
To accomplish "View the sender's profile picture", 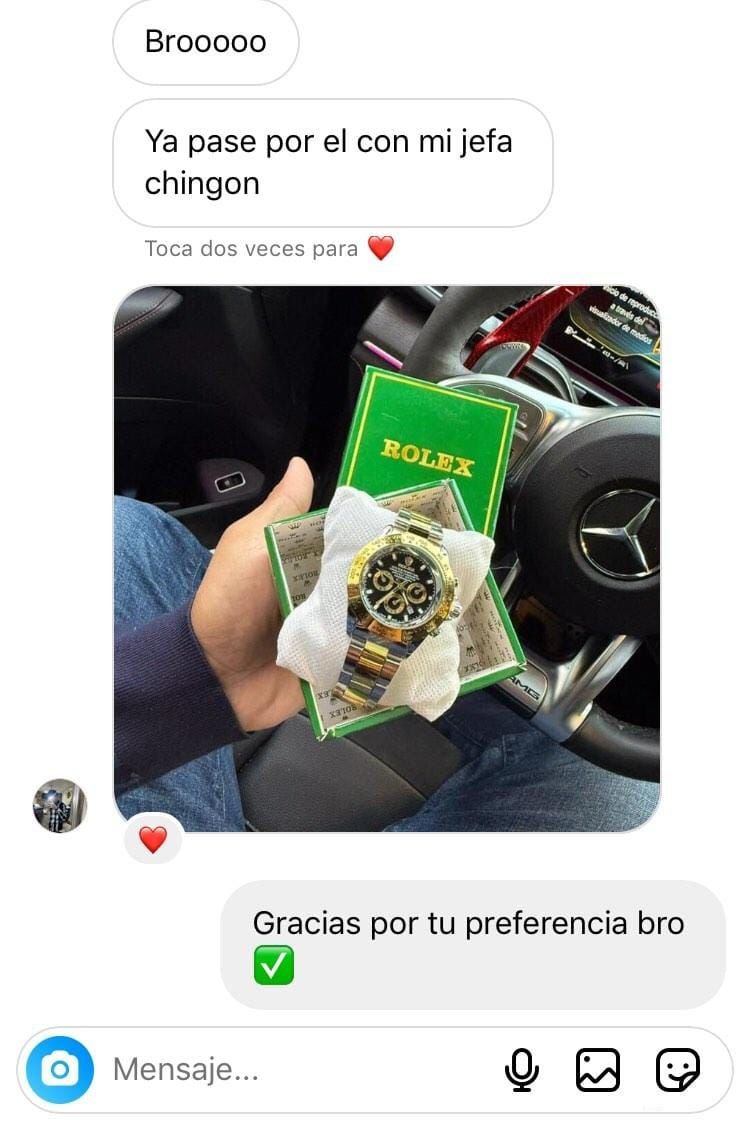I will pos(60,805).
